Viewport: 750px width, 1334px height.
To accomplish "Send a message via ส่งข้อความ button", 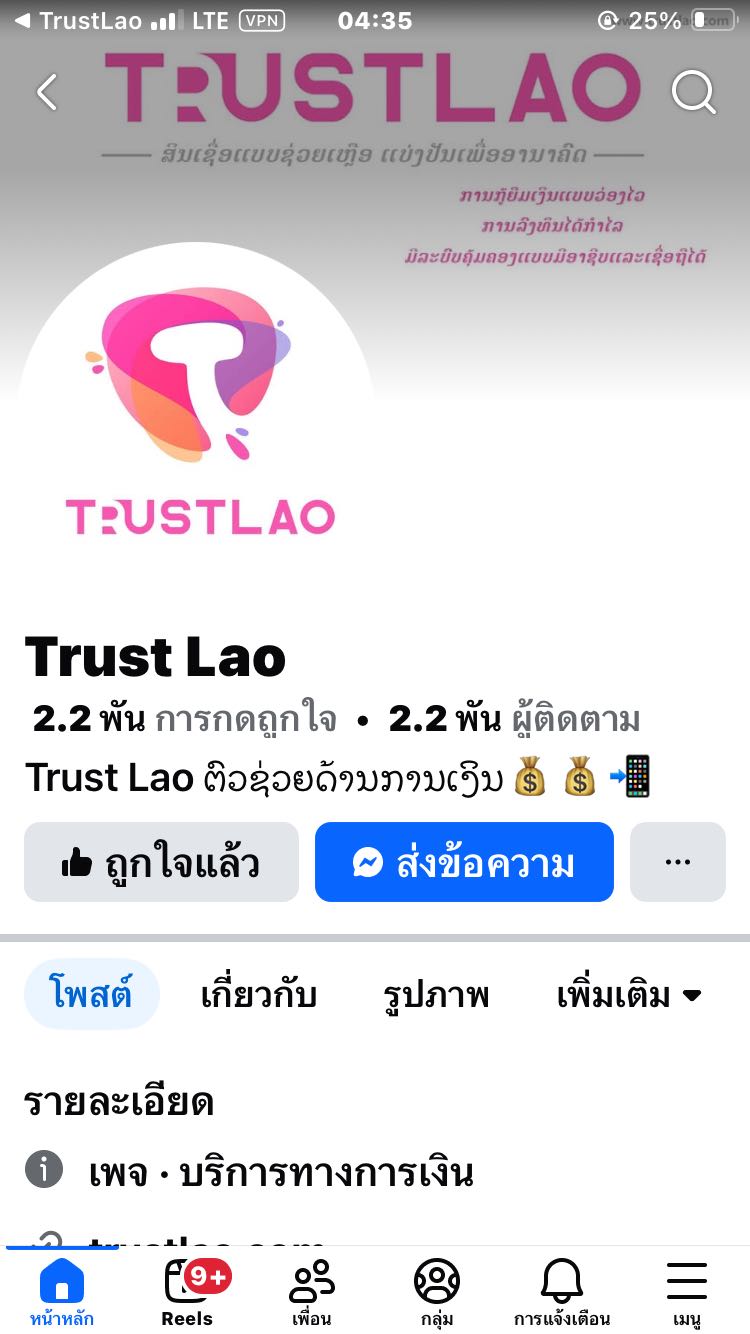I will pyautogui.click(x=464, y=862).
